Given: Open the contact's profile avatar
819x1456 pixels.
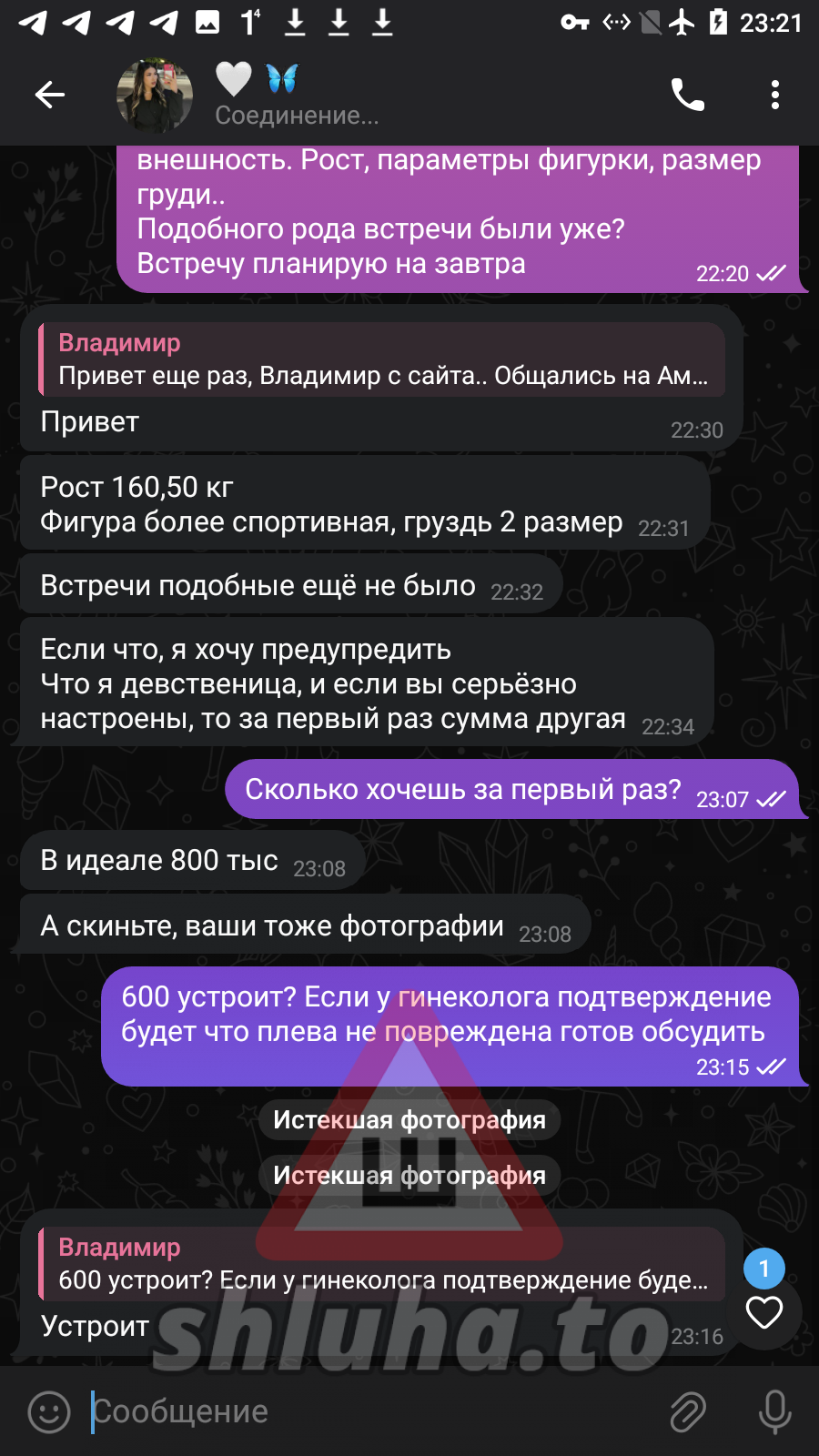Looking at the screenshot, I should tap(155, 95).
